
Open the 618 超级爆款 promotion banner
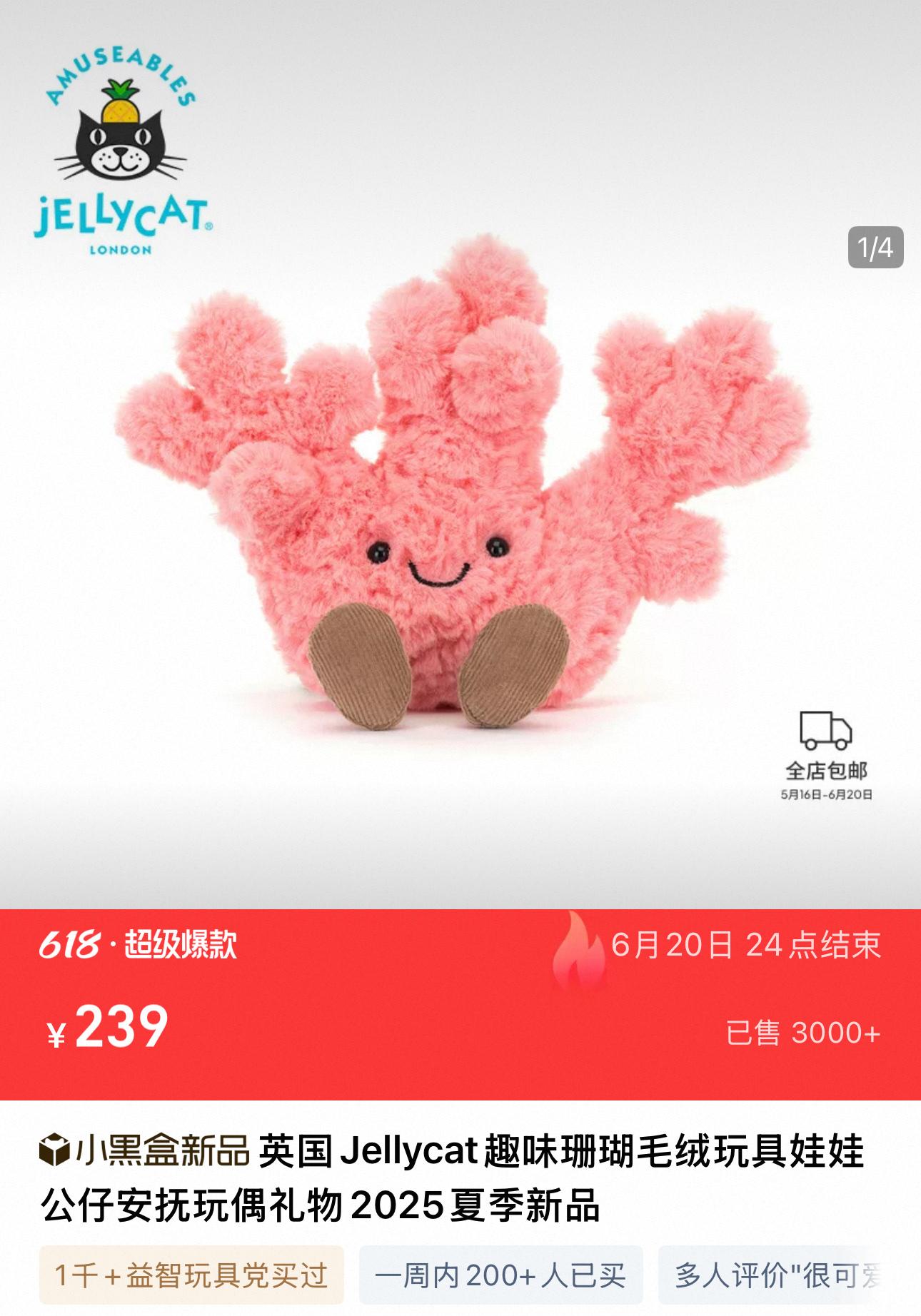139,945
